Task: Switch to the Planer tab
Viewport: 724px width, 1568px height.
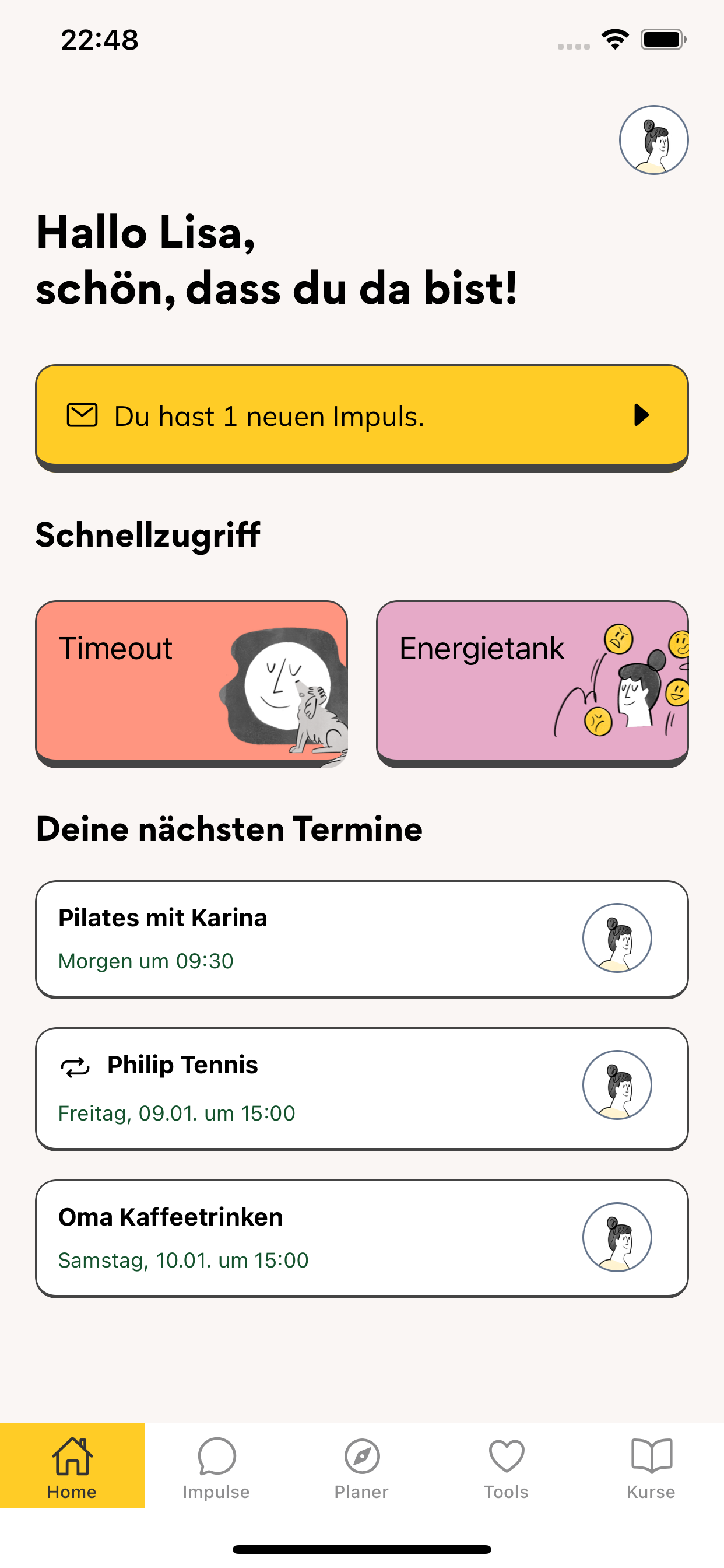Action: point(361,1467)
